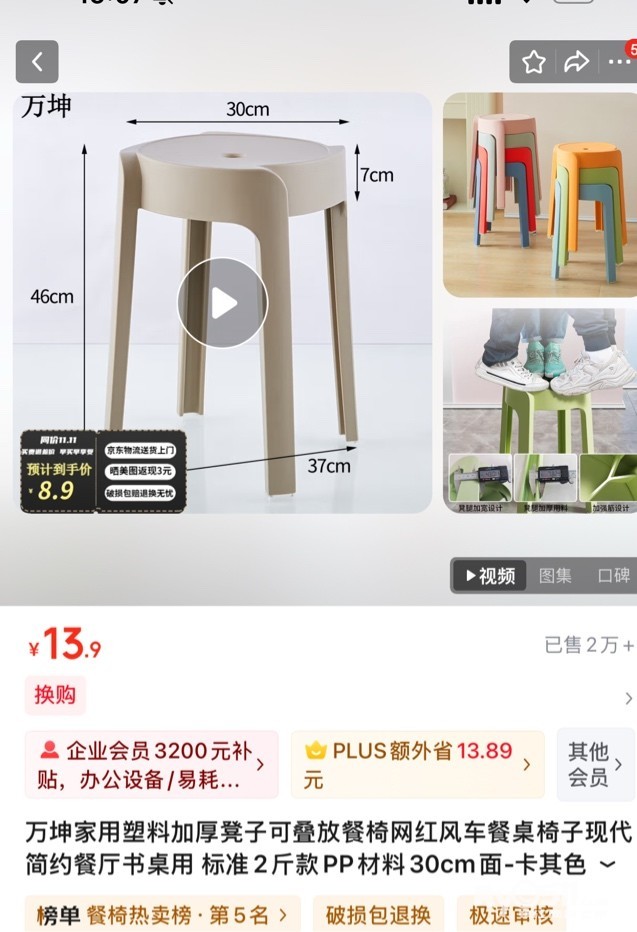Open the three-dot overflow menu
The image size is (637, 932).
[619, 62]
